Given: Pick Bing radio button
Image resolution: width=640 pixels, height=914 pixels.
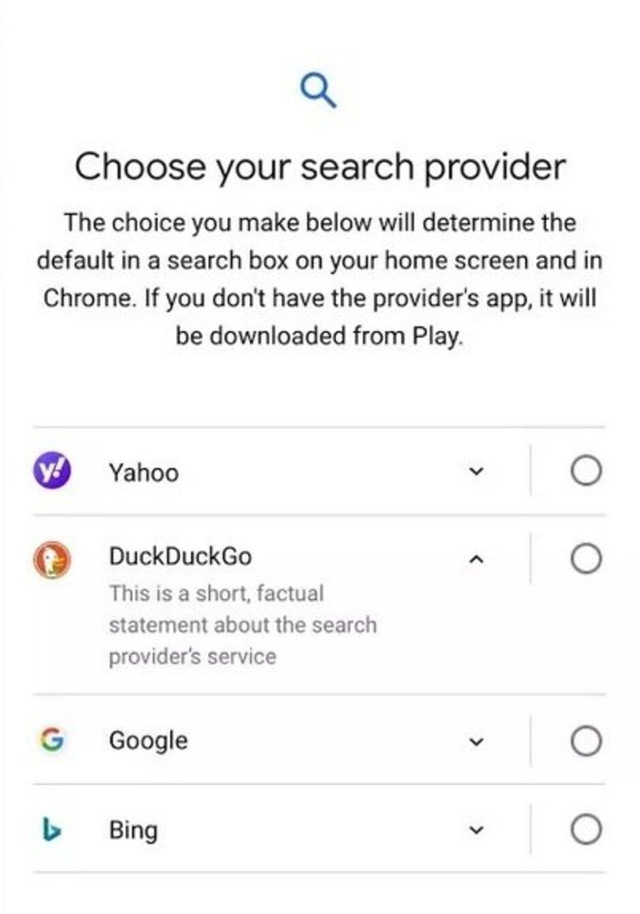Looking at the screenshot, I should tap(586, 830).
